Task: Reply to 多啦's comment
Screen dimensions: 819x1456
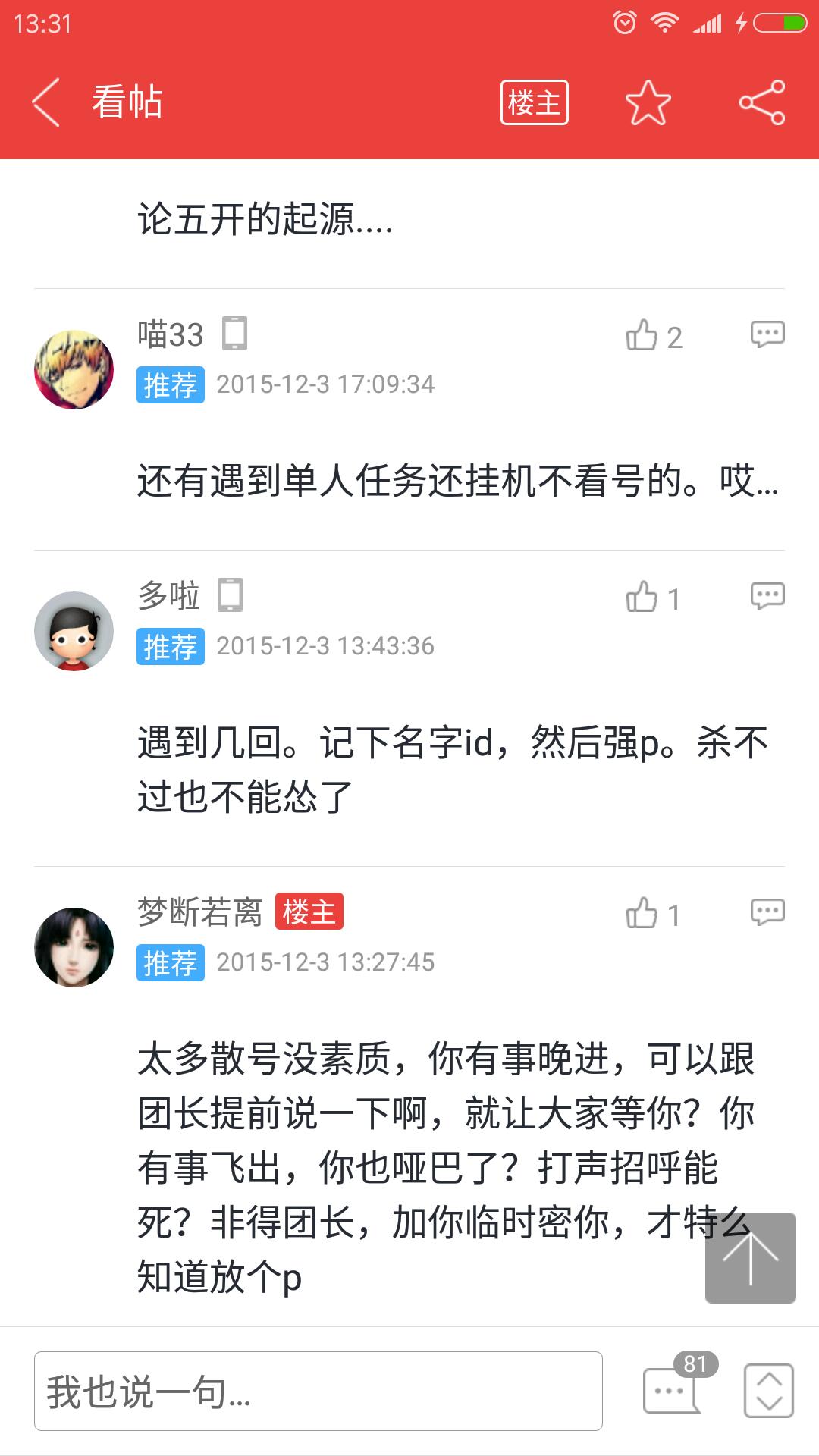Action: point(767,596)
